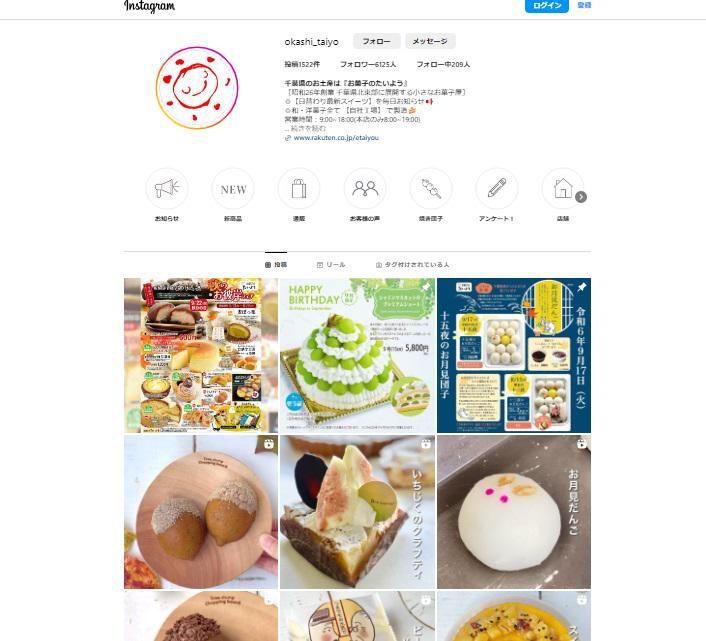This screenshot has height=641, width=706.
Task: Open the 焼き団子 highlight
Action: (x=431, y=188)
